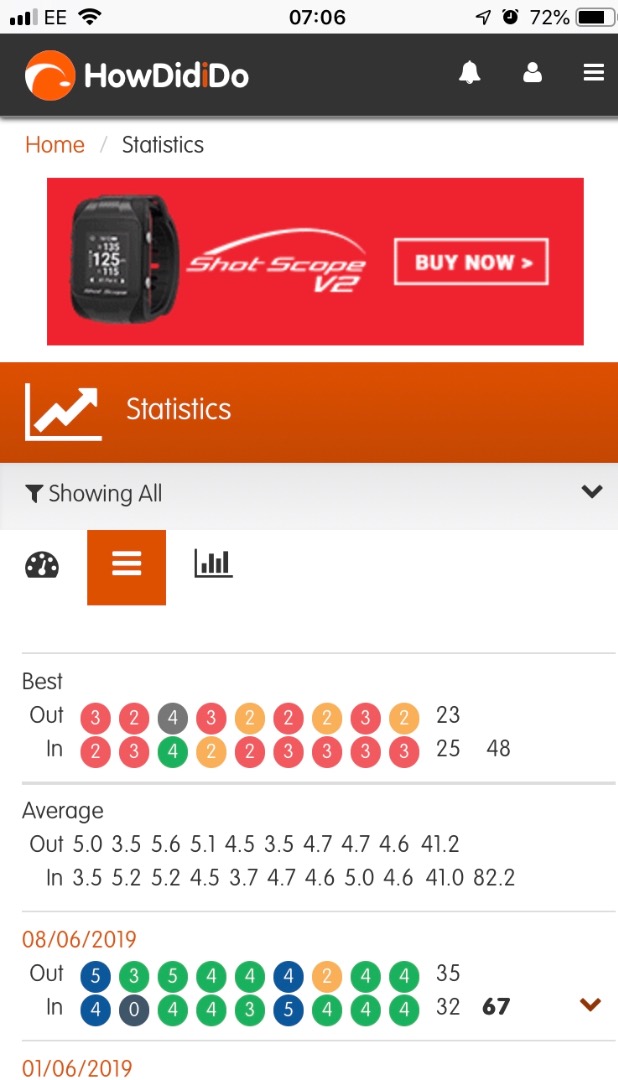
Task: Open the hamburger menu
Action: pos(593,73)
